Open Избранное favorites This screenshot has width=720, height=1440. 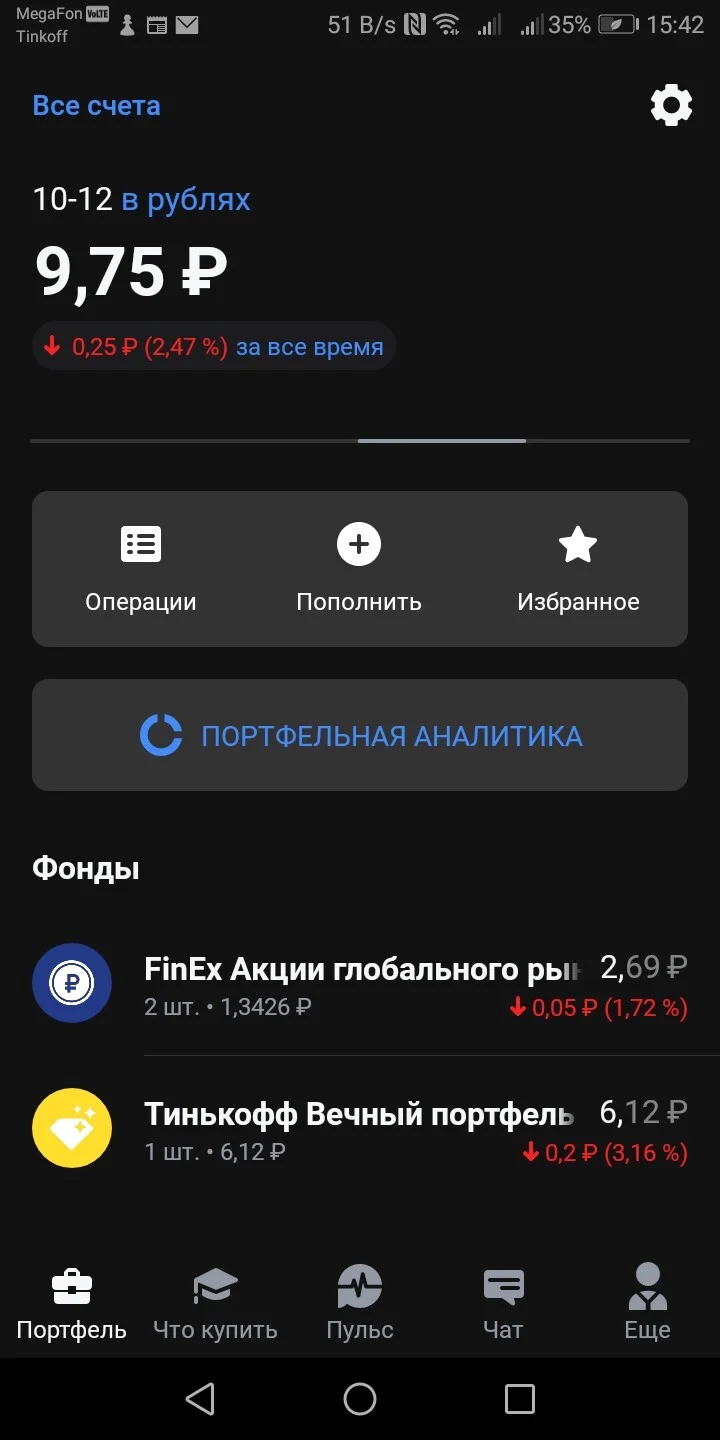click(x=578, y=569)
